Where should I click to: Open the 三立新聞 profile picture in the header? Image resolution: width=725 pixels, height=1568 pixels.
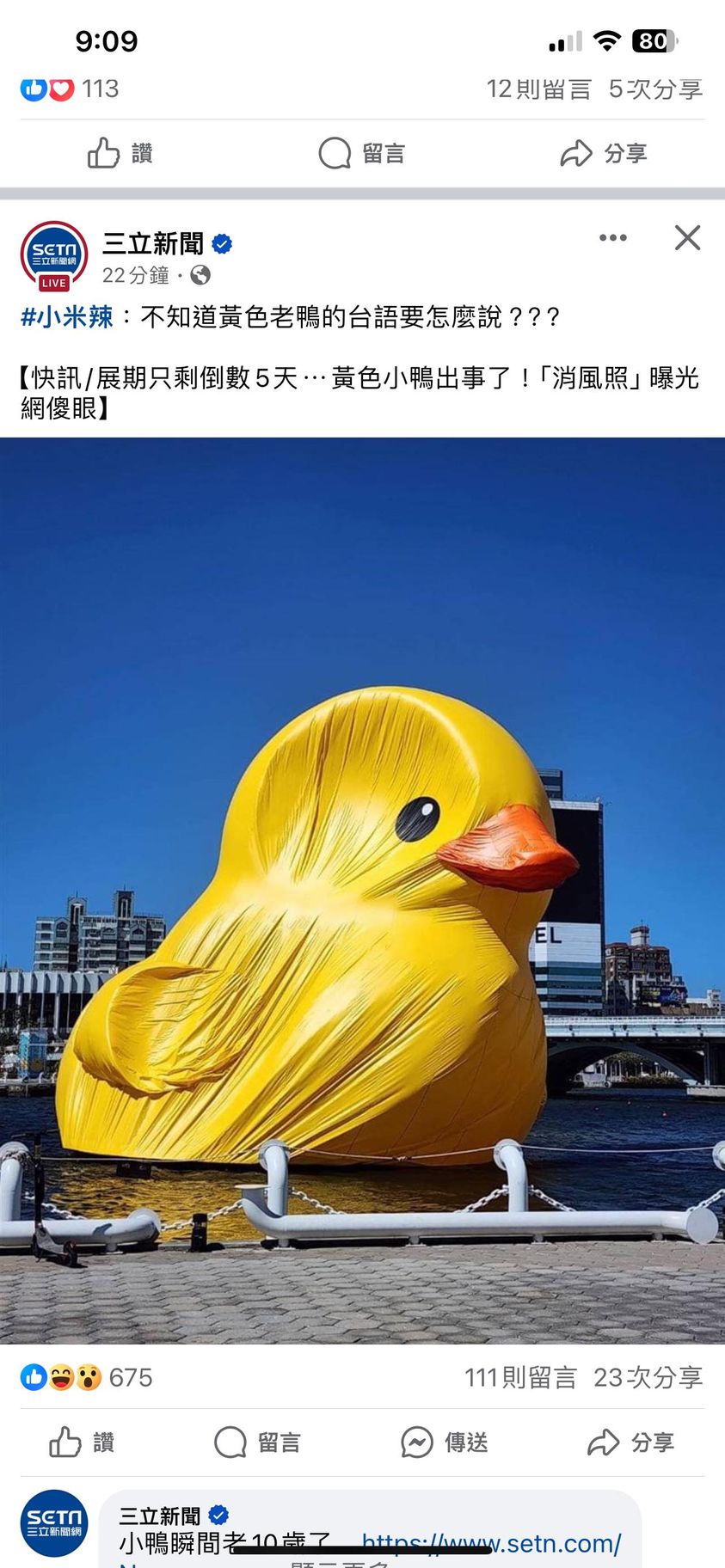coord(54,255)
